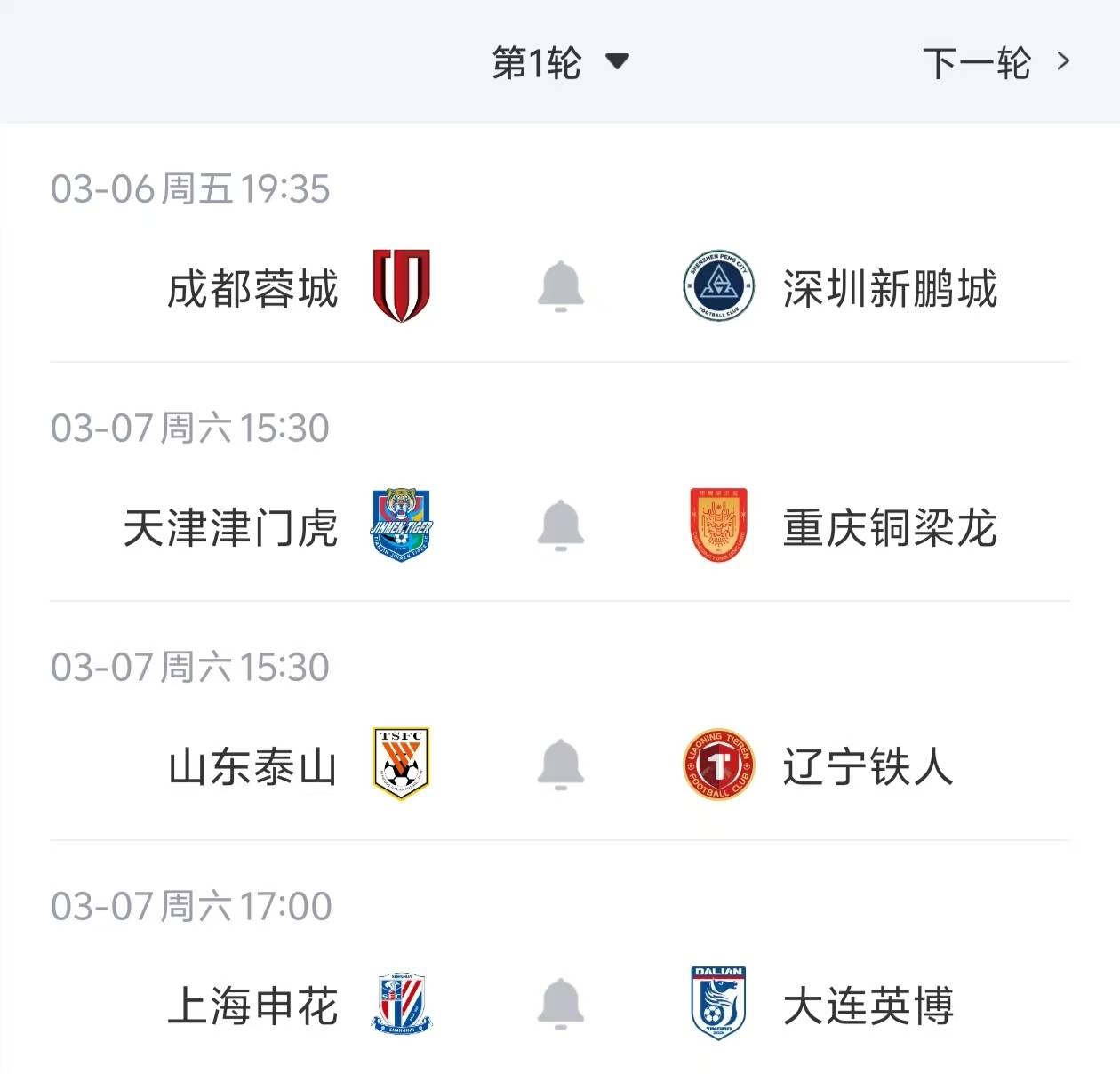1120x1074 pixels.
Task: Go to 下一轮 next round
Action: click(996, 62)
